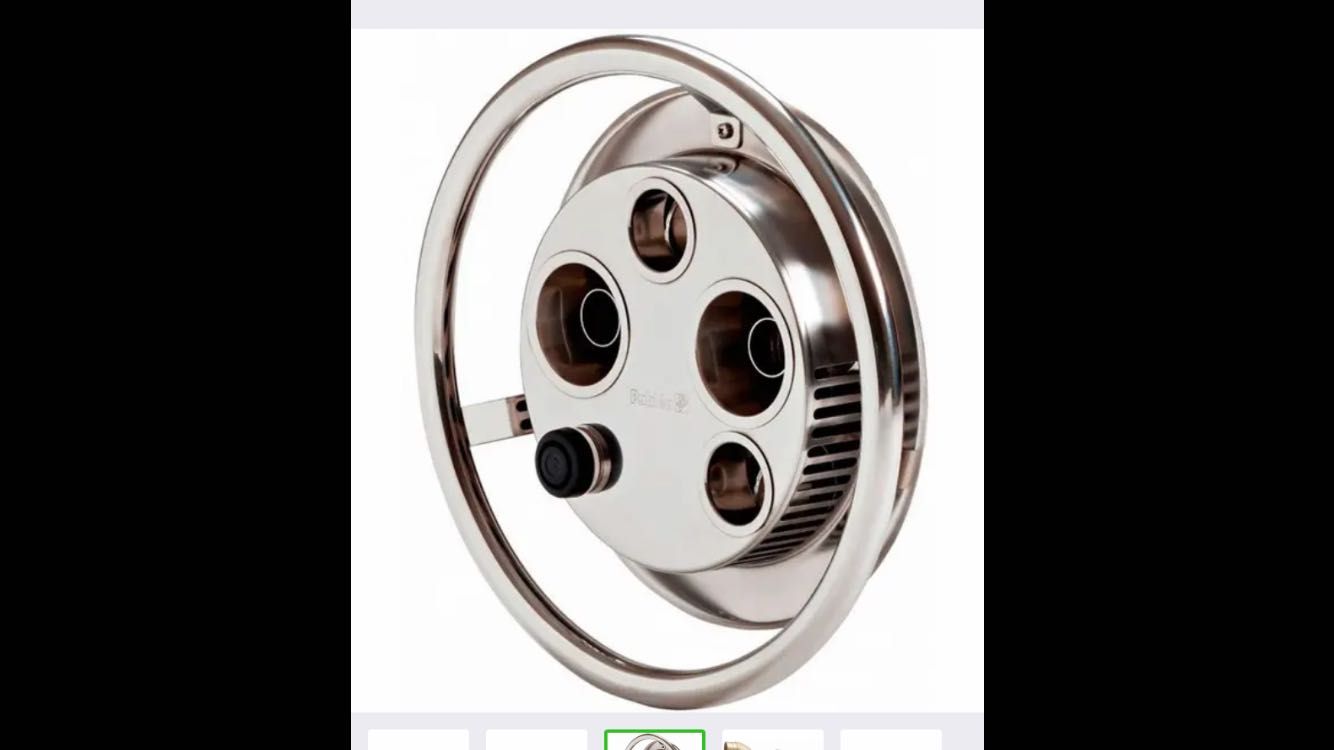Viewport: 1334px width, 750px height.
Task: Show the brass fitting thumbnail image
Action: 772,741
